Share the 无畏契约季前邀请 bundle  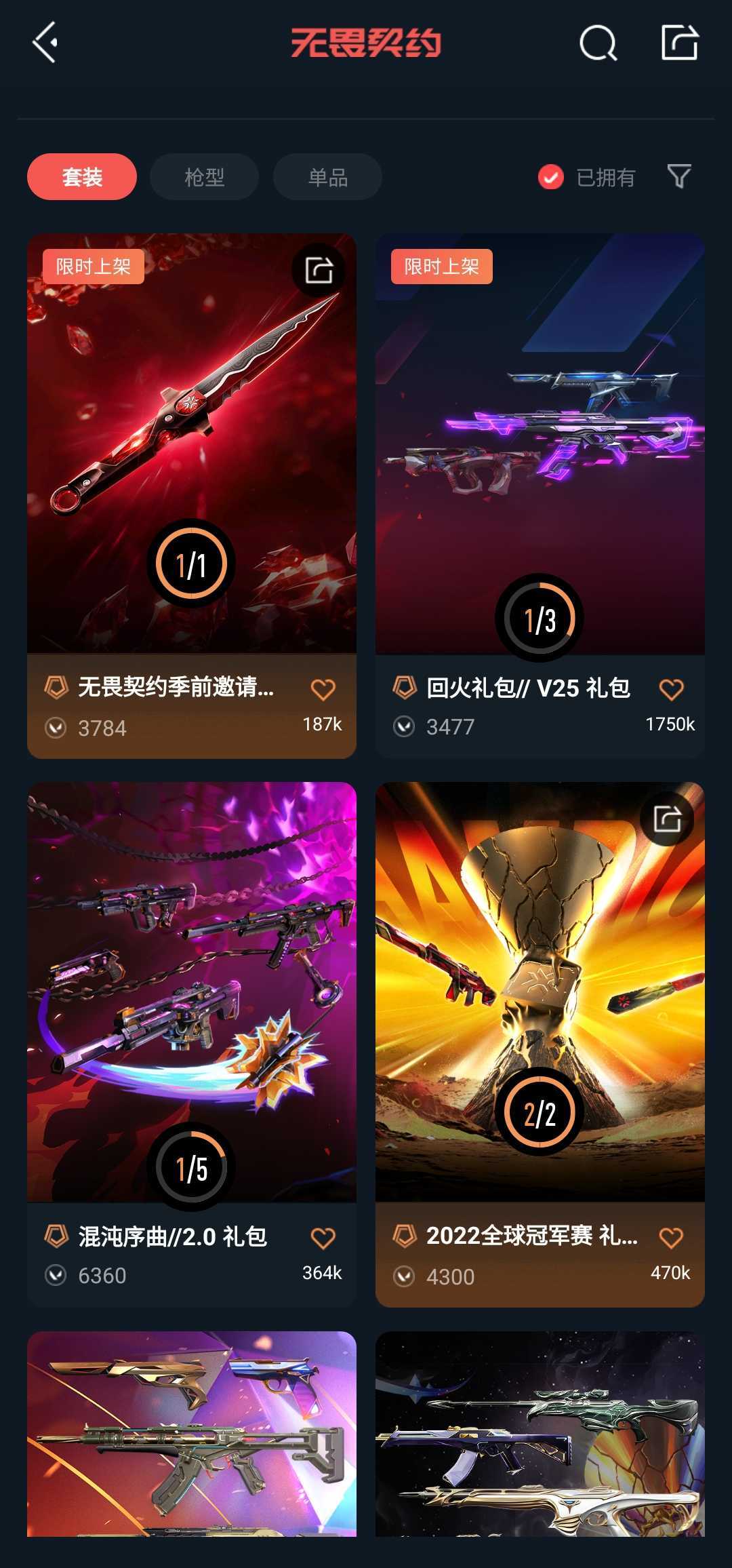click(x=319, y=270)
